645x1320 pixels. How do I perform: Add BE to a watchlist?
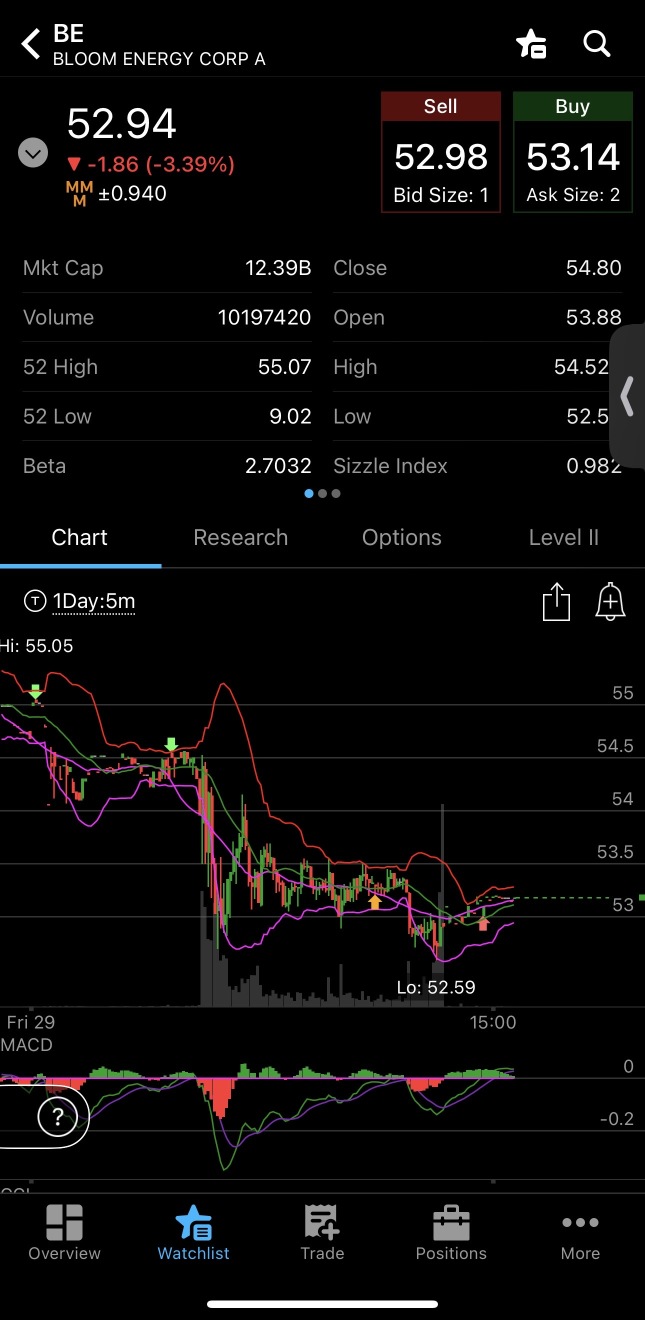pos(530,44)
